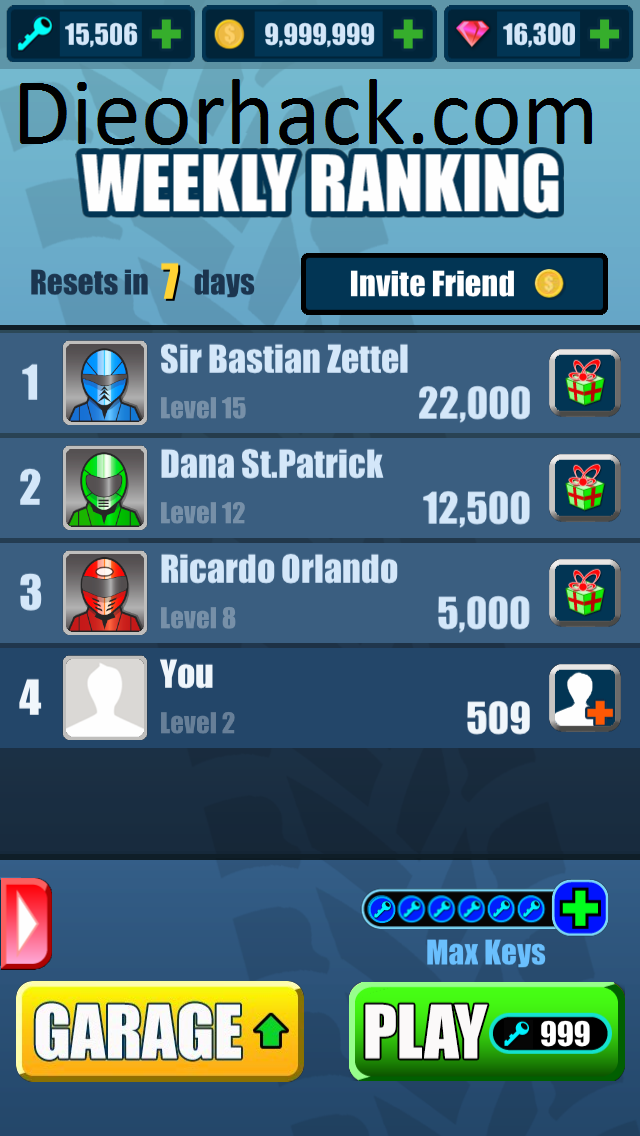Send gift to Dana St.Patrick
640x1136 pixels.
[x=585, y=488]
